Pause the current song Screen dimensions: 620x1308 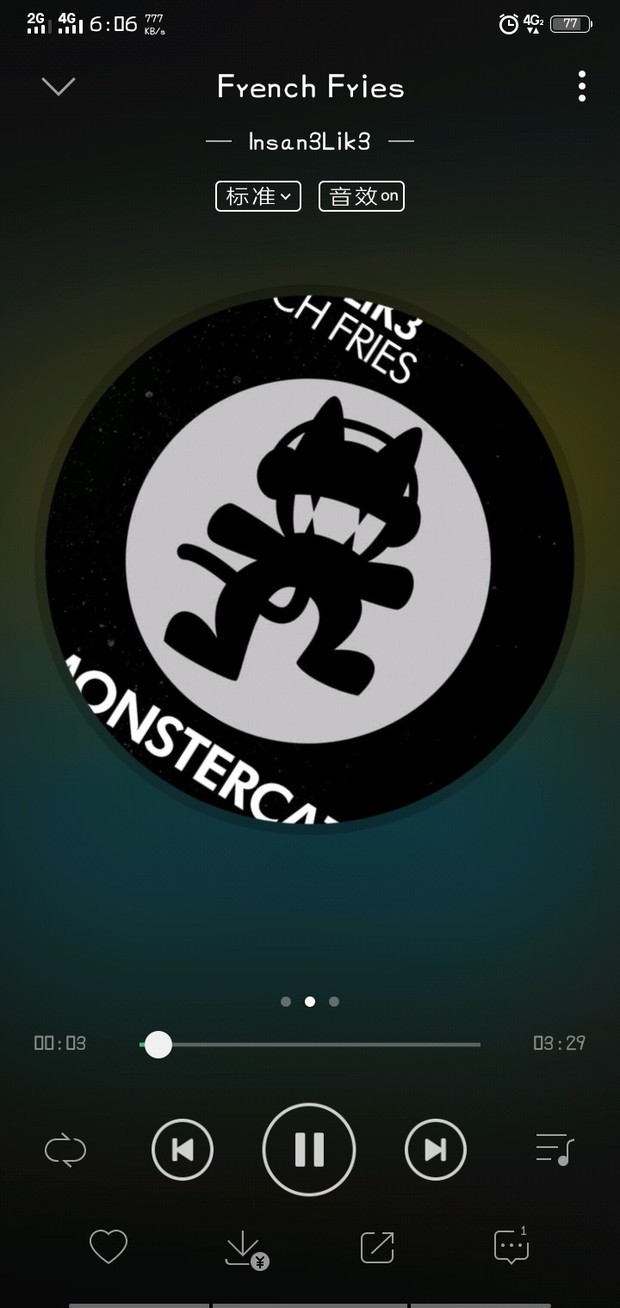point(309,1149)
